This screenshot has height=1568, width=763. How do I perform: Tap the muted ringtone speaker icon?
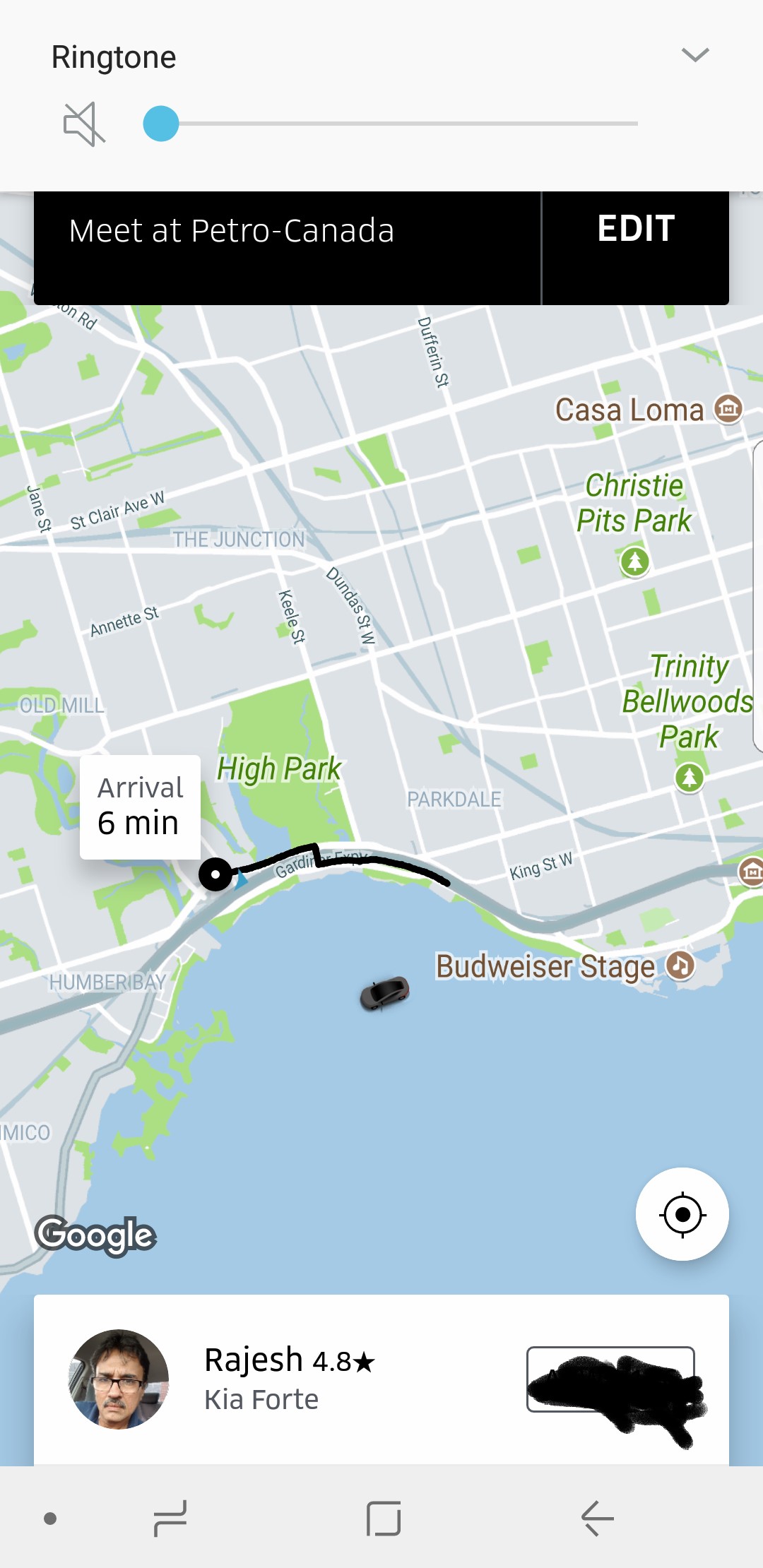tap(84, 124)
